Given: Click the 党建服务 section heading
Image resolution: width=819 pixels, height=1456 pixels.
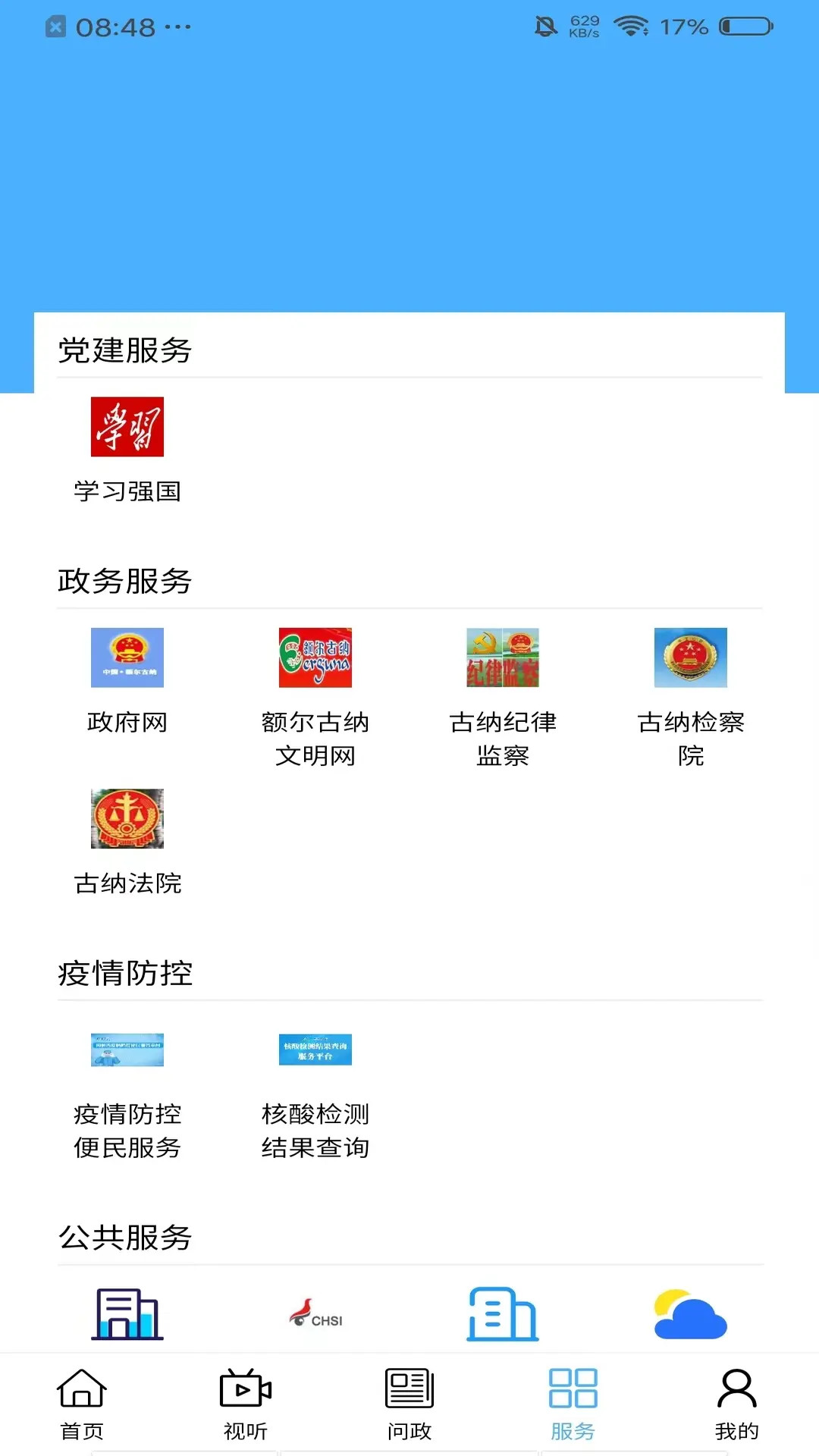Looking at the screenshot, I should 125,351.
